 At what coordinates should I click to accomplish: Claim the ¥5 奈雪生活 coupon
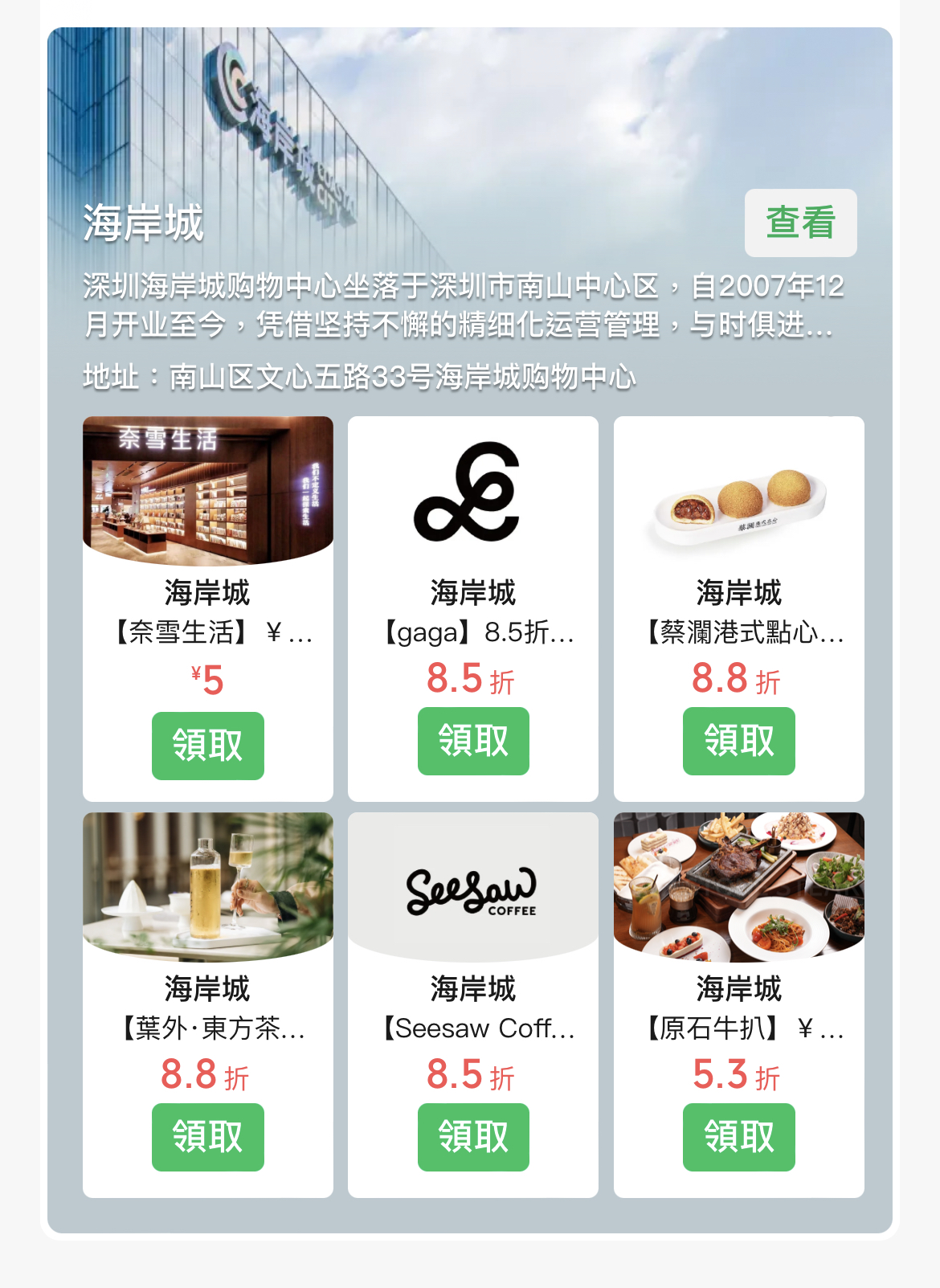click(x=207, y=746)
